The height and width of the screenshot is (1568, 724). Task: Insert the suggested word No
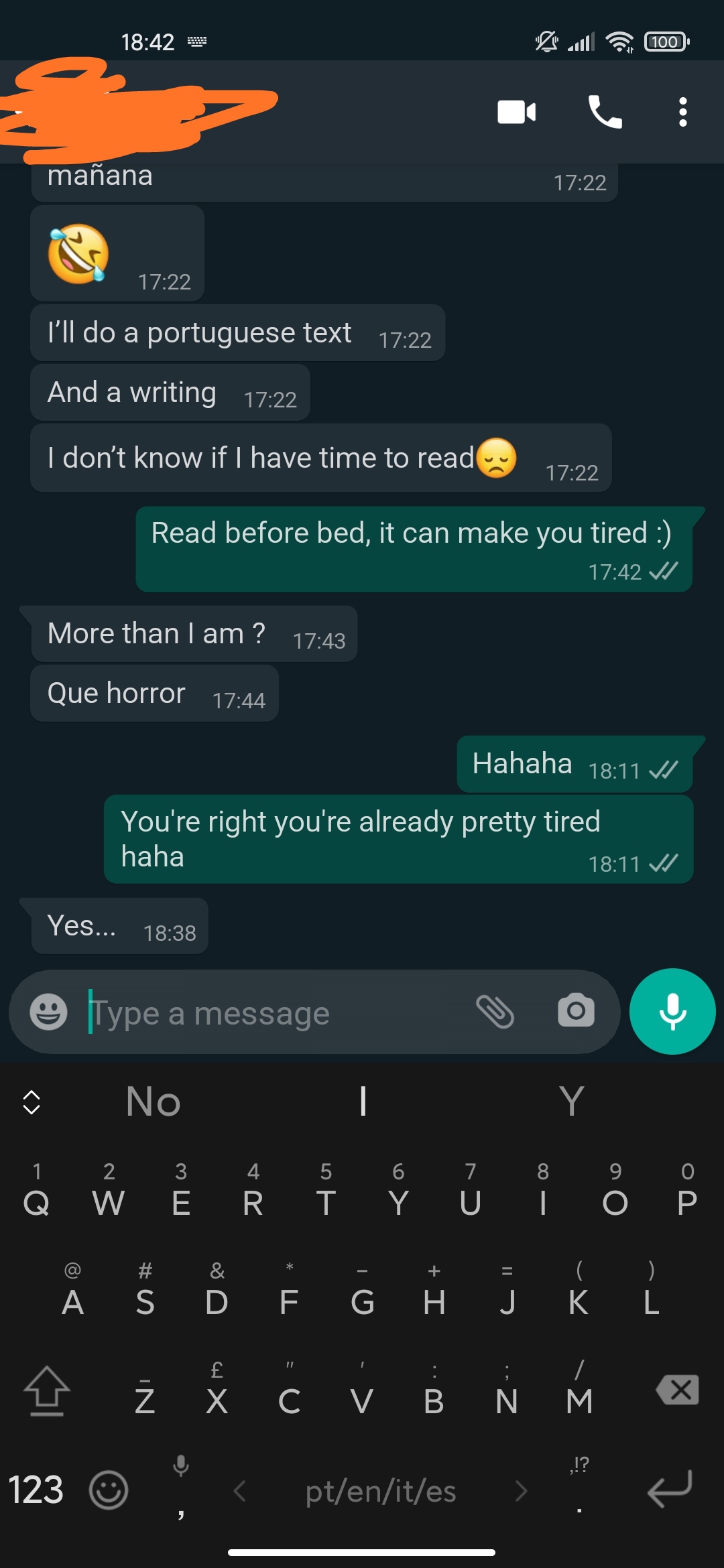[154, 1102]
